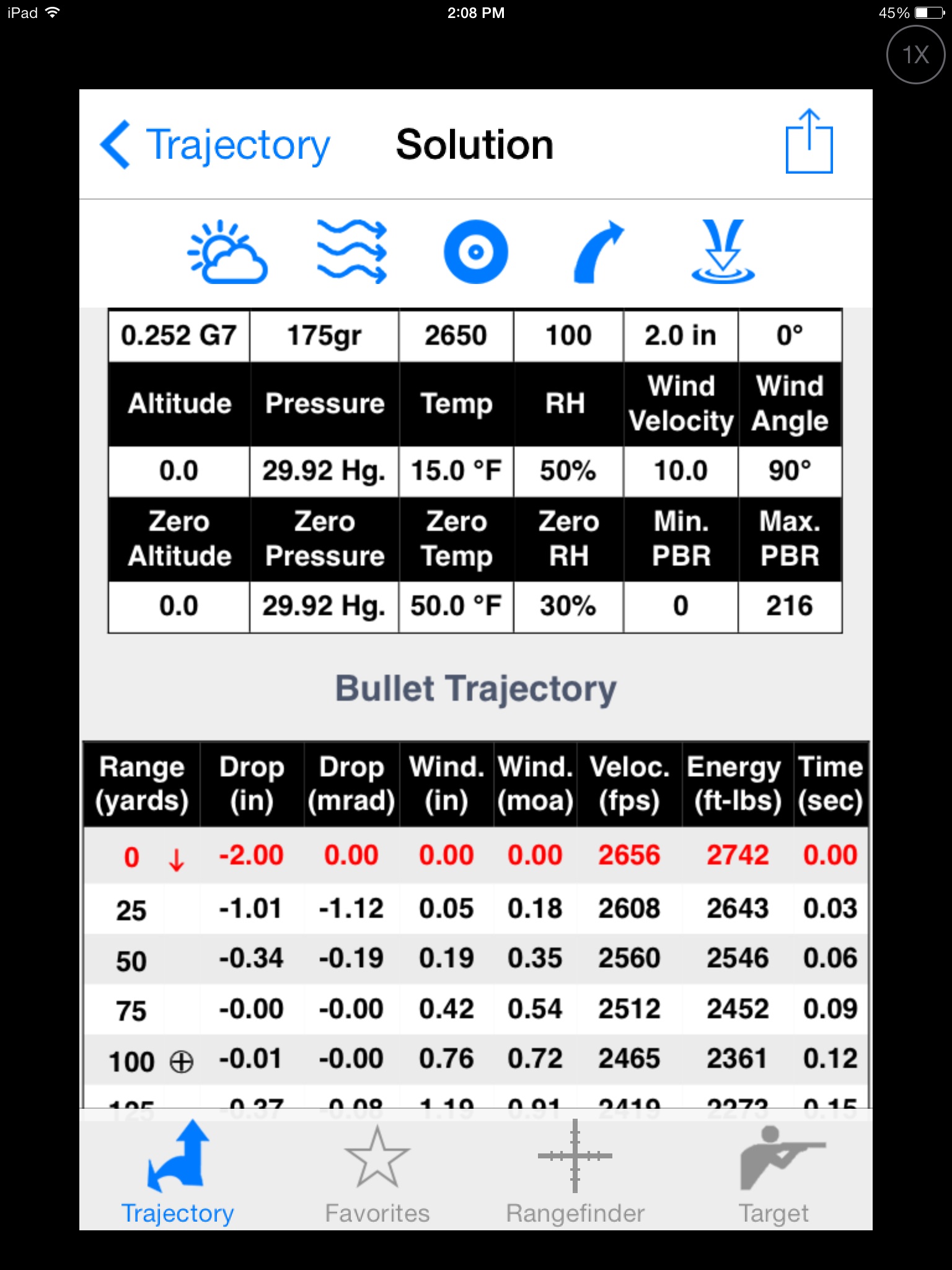Open the Rangefinder tab
Image resolution: width=952 pixels, height=1270 pixels.
click(x=575, y=1173)
